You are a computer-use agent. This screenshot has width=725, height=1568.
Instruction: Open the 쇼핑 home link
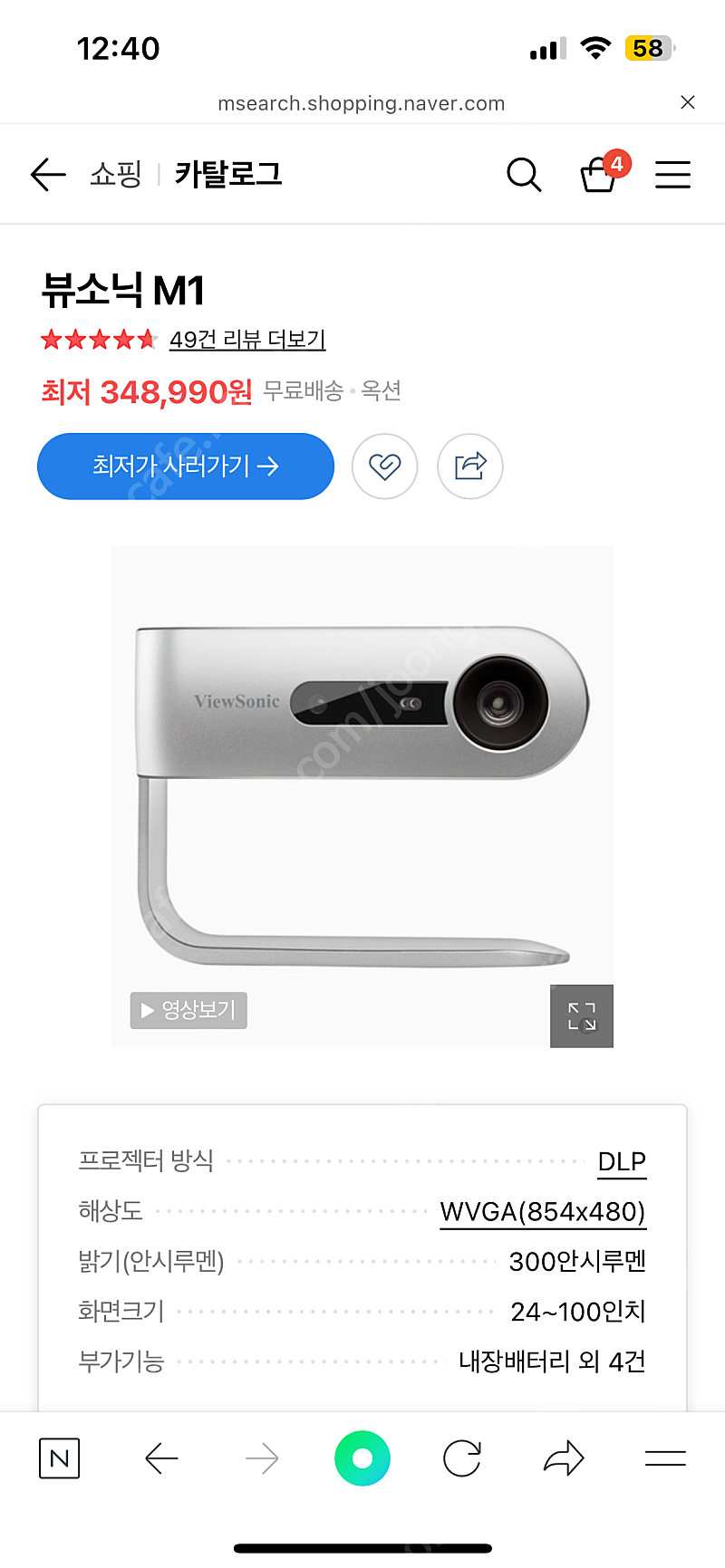coord(116,174)
